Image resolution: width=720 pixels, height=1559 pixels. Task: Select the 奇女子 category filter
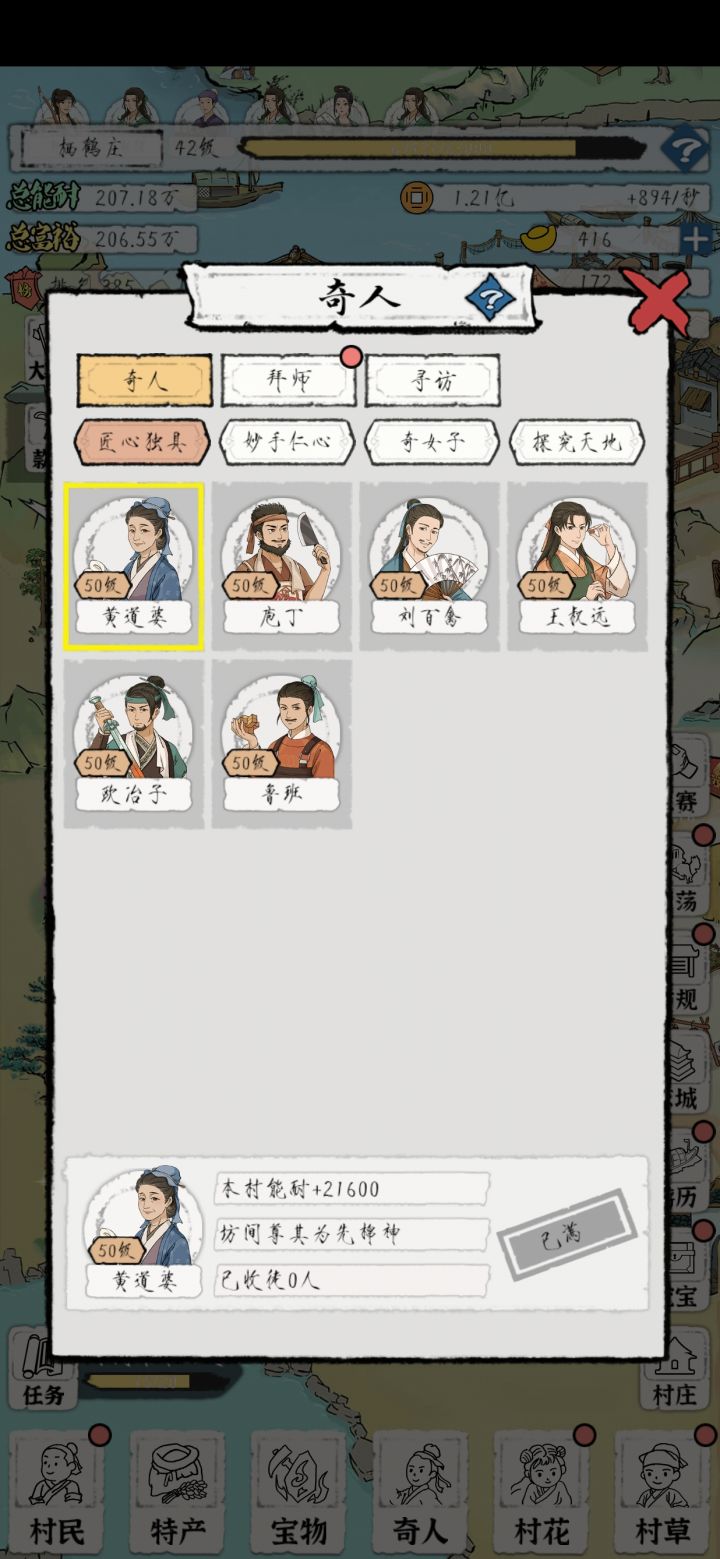[x=432, y=441]
